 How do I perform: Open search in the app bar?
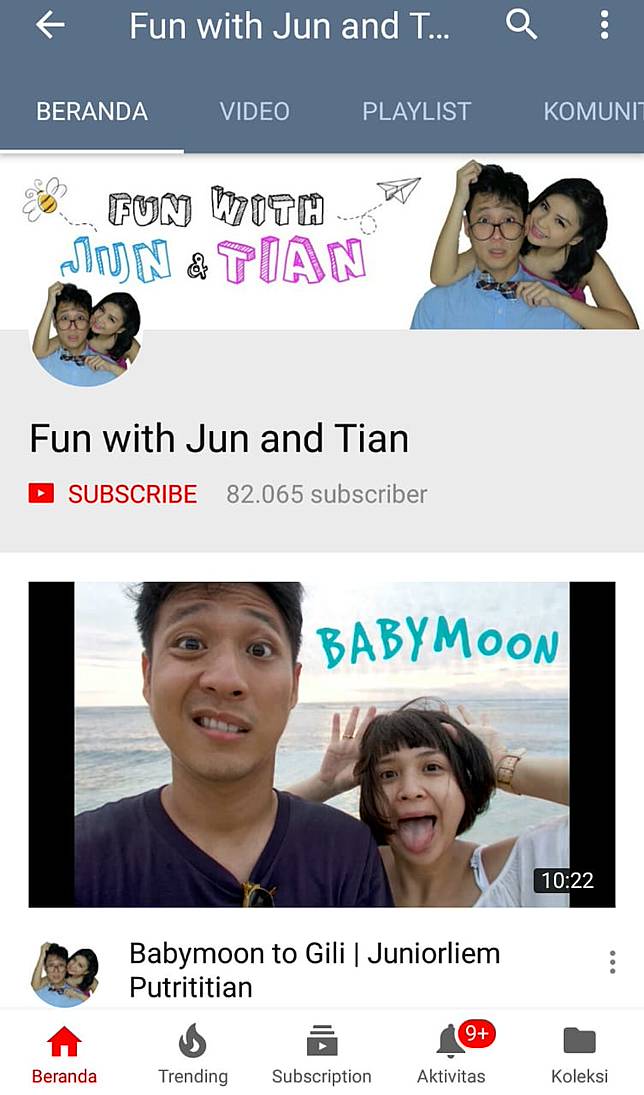pos(521,24)
